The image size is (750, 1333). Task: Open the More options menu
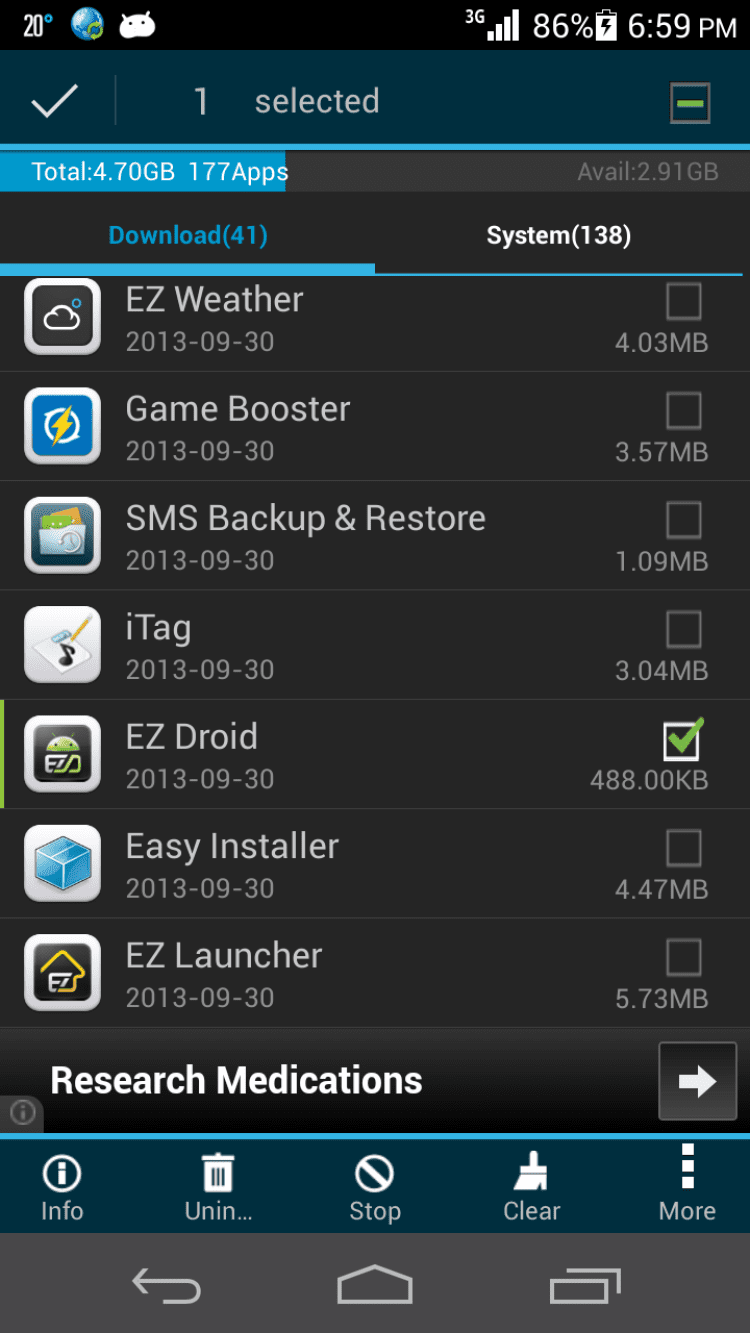click(687, 1187)
